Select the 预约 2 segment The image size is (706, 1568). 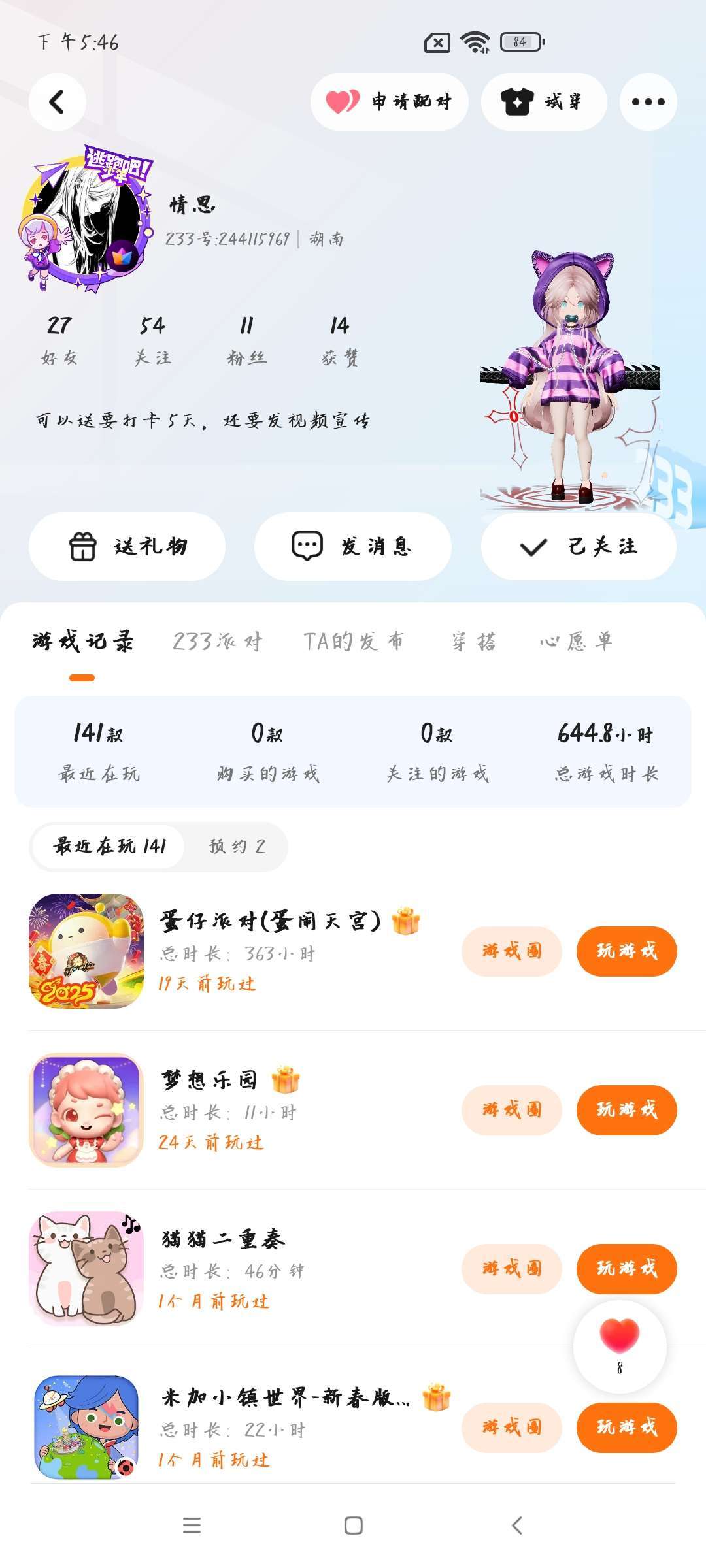point(237,847)
